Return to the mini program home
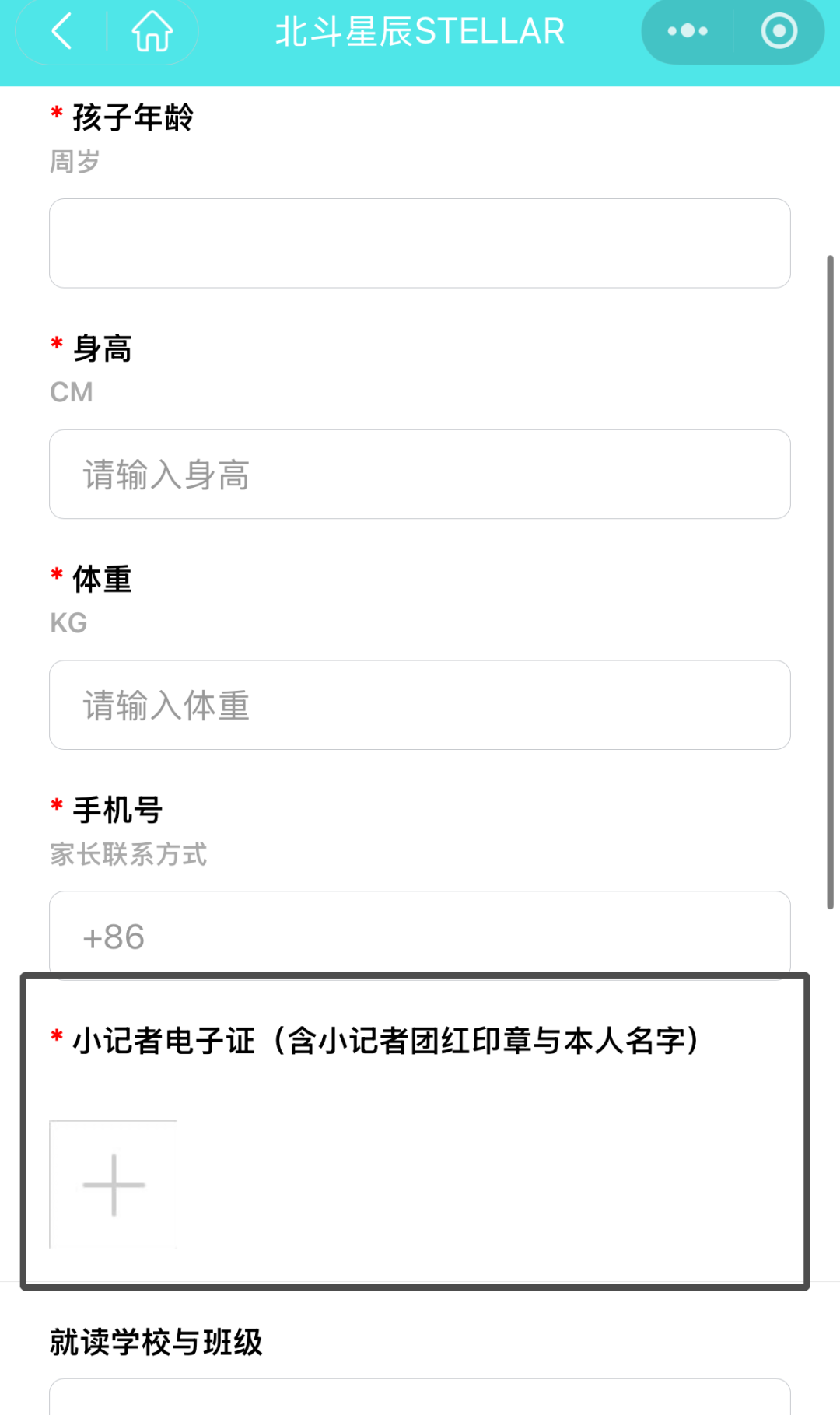This screenshot has width=840, height=1415. [152, 32]
